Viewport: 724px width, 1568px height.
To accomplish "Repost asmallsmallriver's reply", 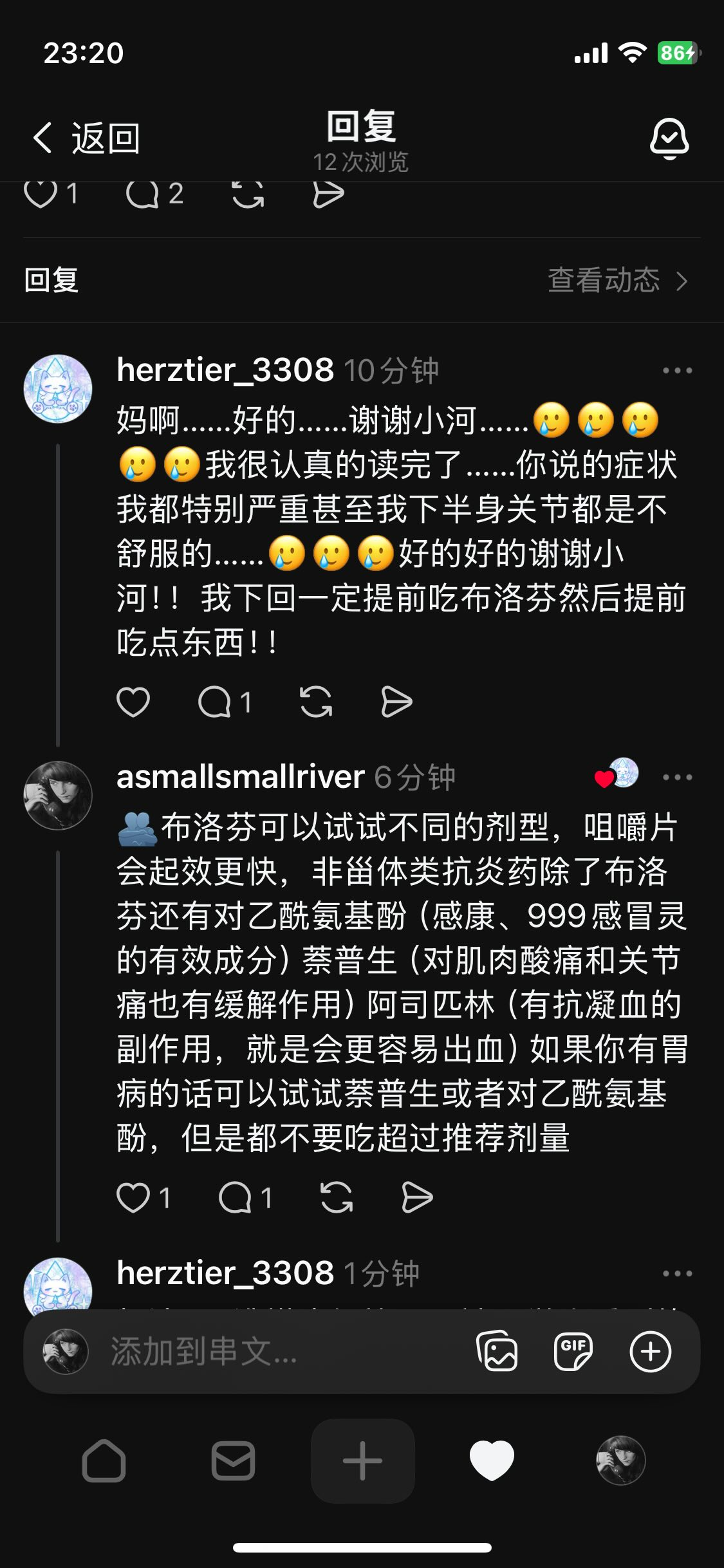I will point(337,1198).
